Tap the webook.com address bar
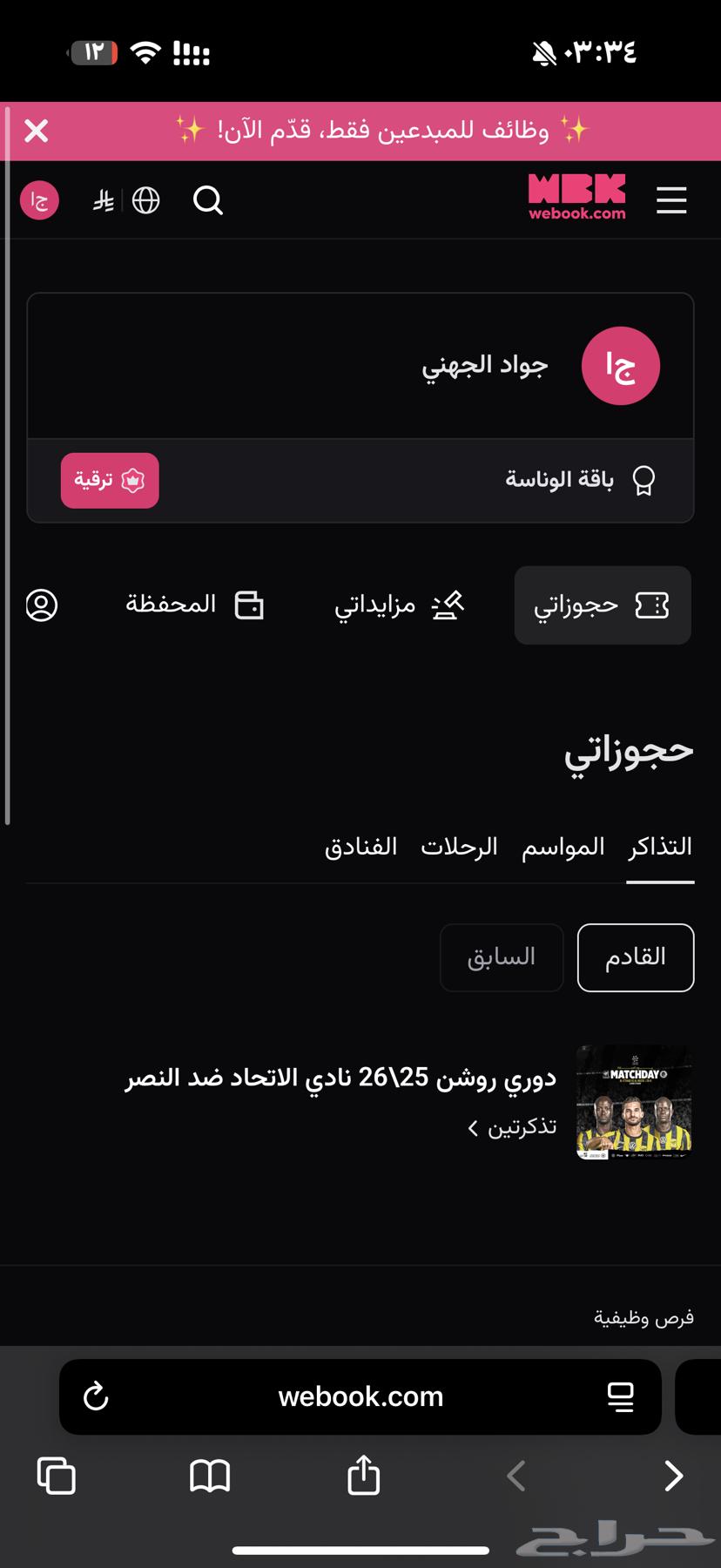The width and height of the screenshot is (721, 1568). (x=360, y=1397)
